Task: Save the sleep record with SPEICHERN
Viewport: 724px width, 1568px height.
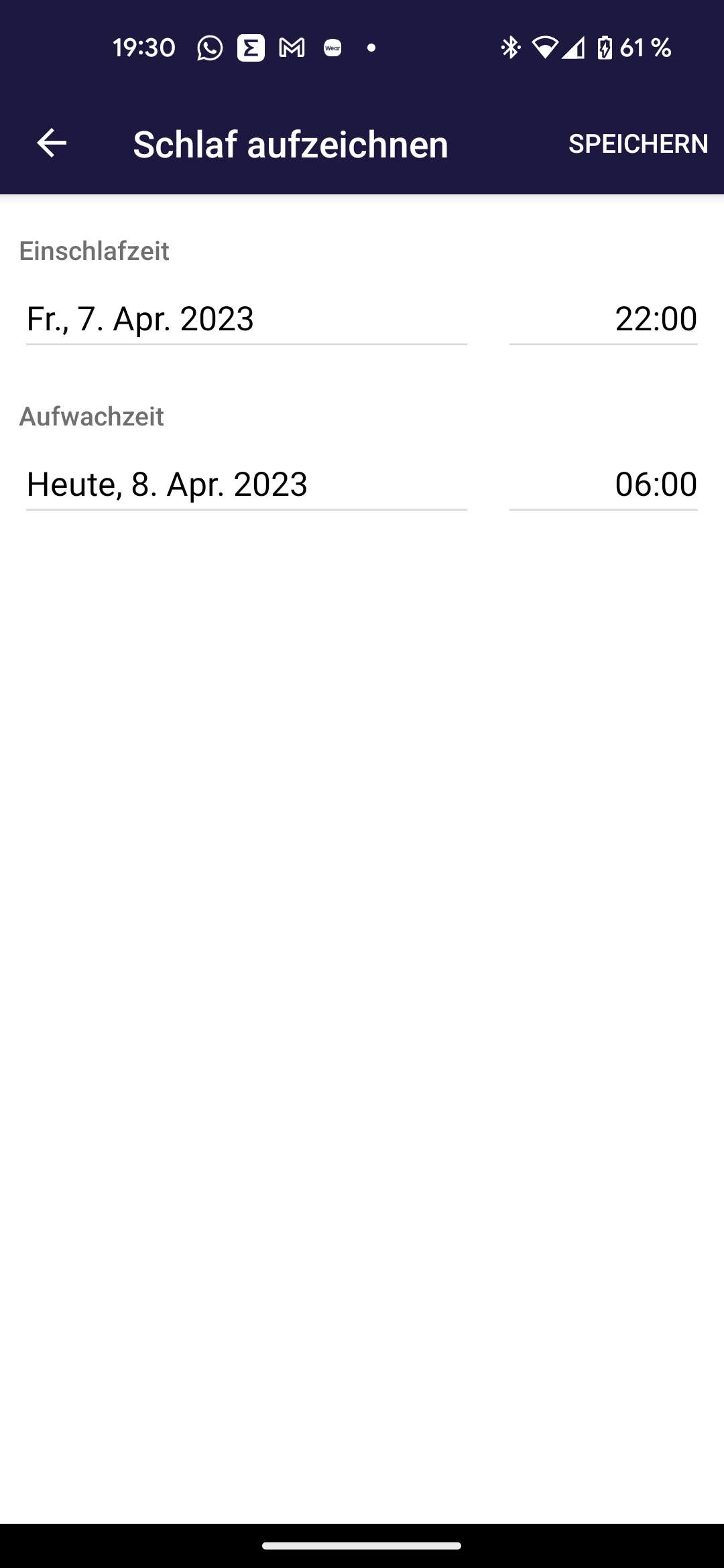Action: [x=638, y=143]
